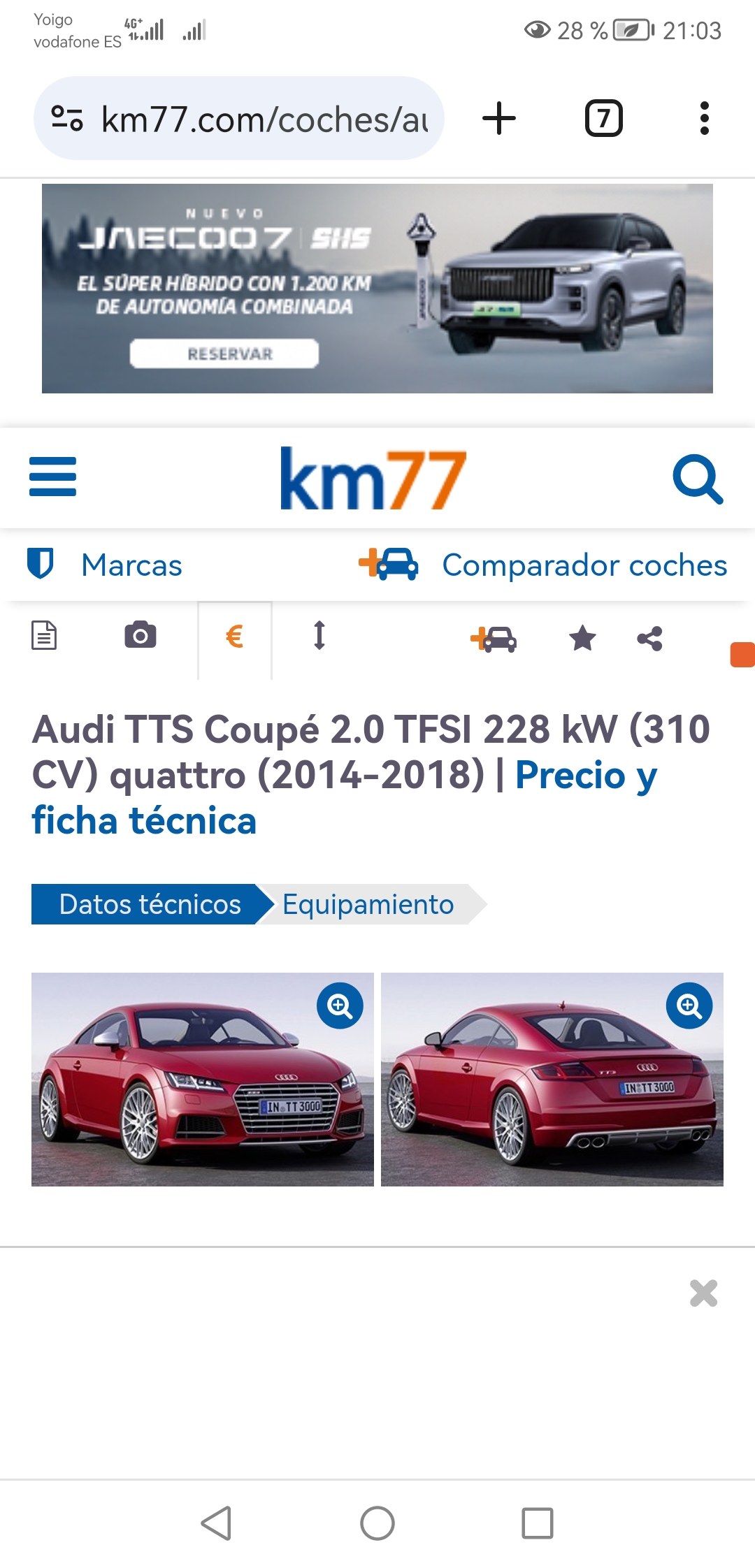Switch to the Equipamiento tab
Viewport: 755px width, 1568px height.
pos(368,904)
